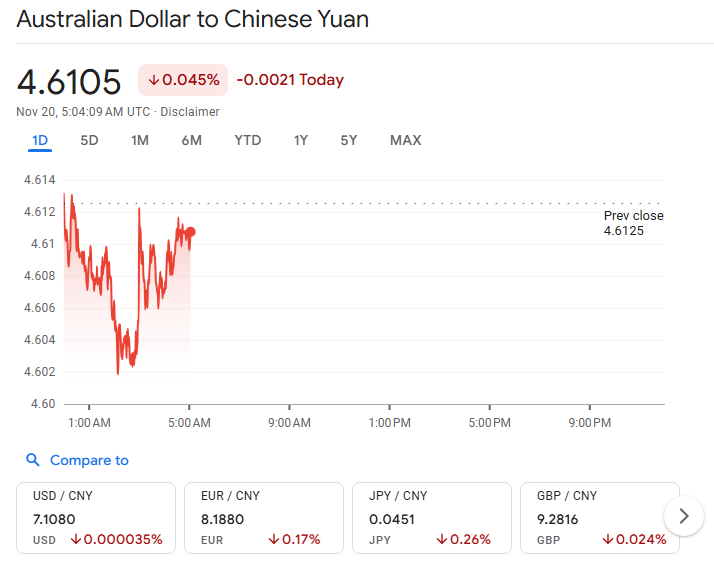This screenshot has width=714, height=576.
Task: Switch to the 5Y chart range
Action: pyautogui.click(x=349, y=140)
